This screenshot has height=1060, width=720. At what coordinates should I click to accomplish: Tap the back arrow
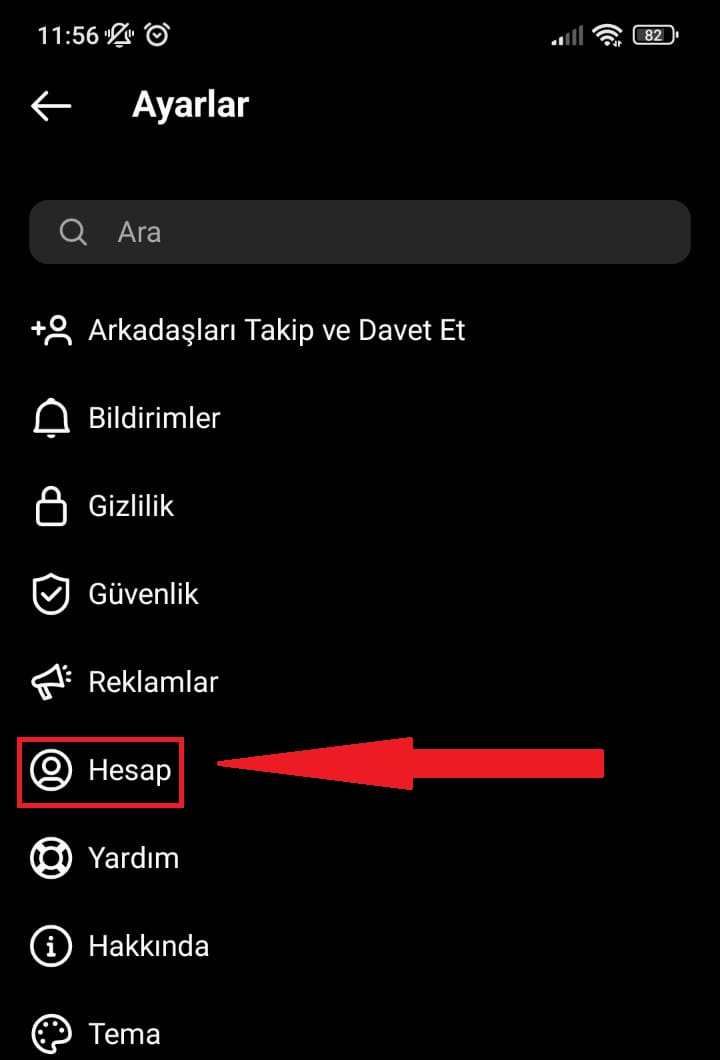tap(51, 105)
